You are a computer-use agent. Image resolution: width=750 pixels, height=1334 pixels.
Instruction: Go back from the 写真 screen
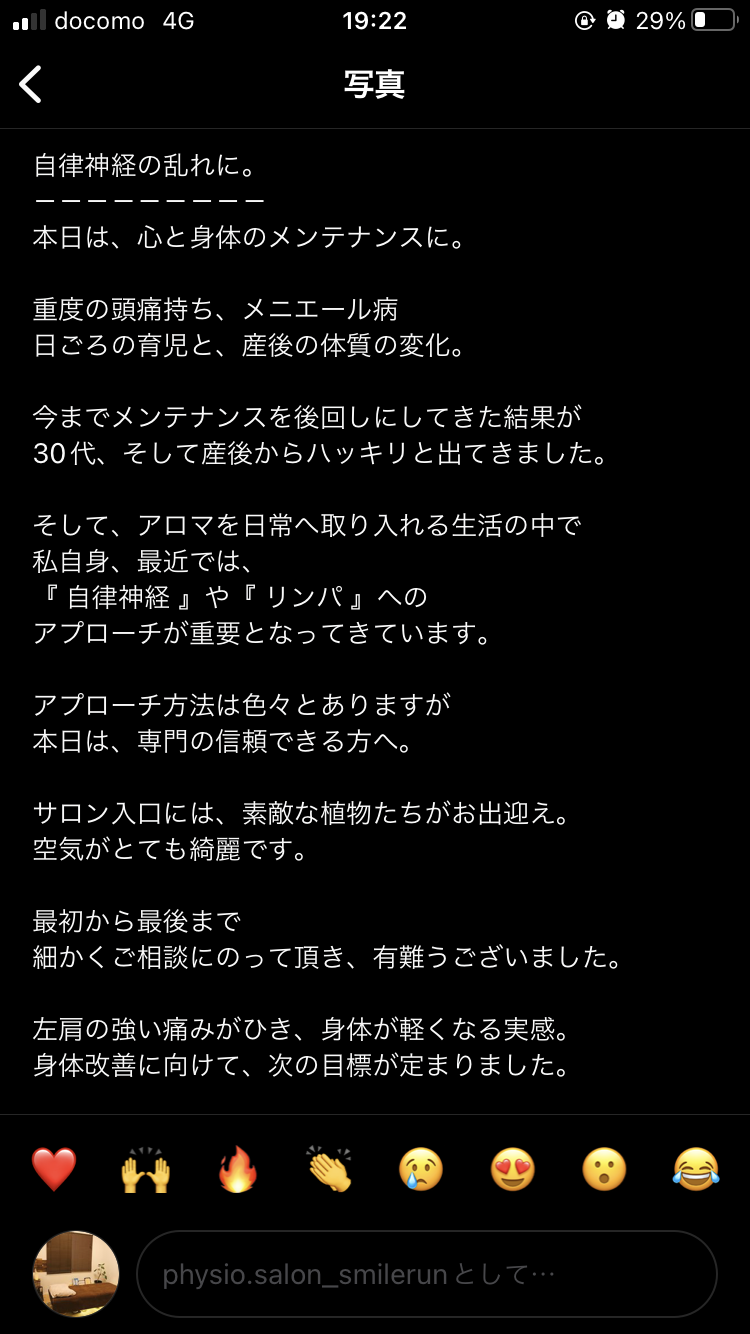tap(31, 85)
